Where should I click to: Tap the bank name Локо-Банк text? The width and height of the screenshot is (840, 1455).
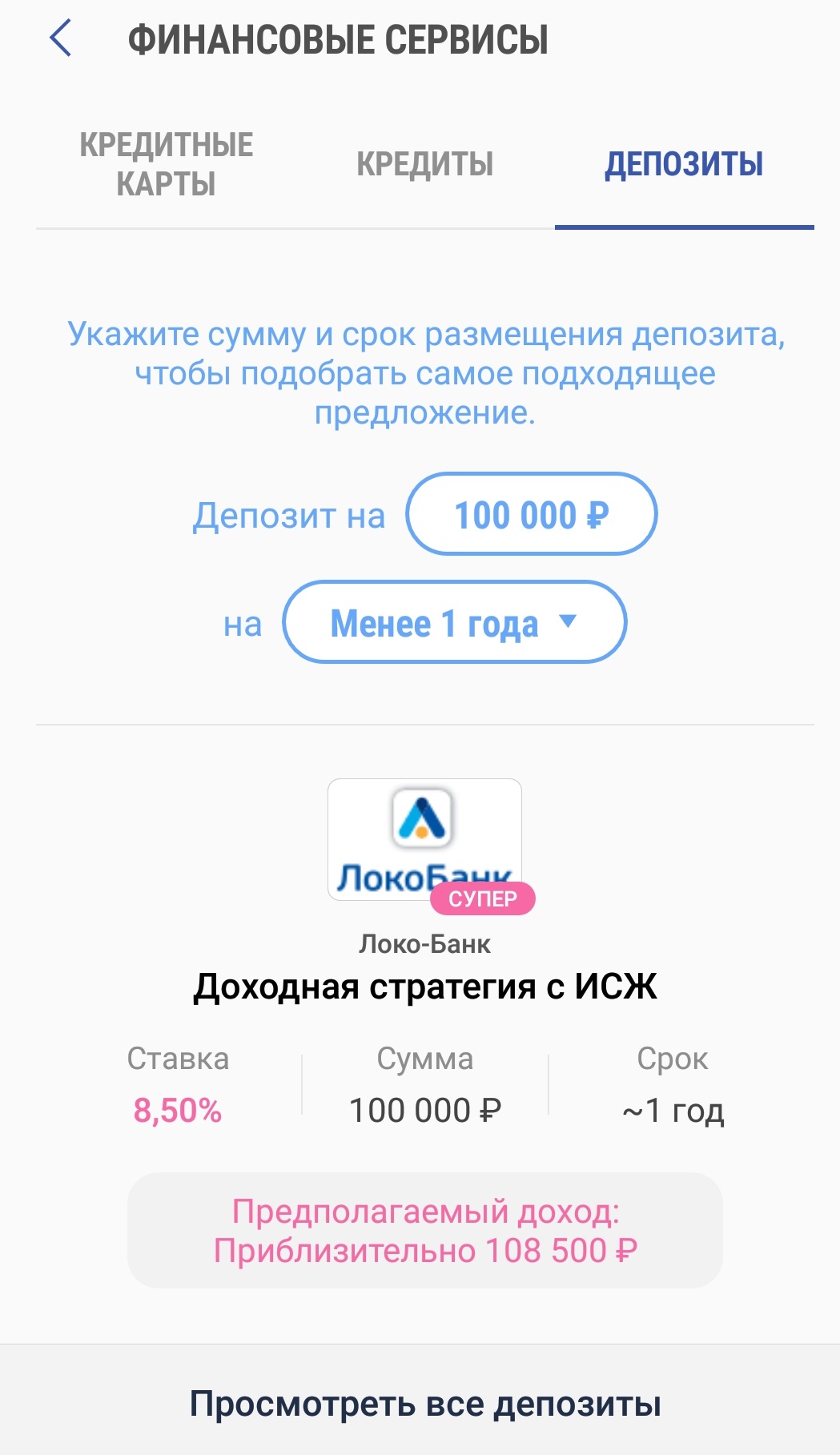(424, 943)
